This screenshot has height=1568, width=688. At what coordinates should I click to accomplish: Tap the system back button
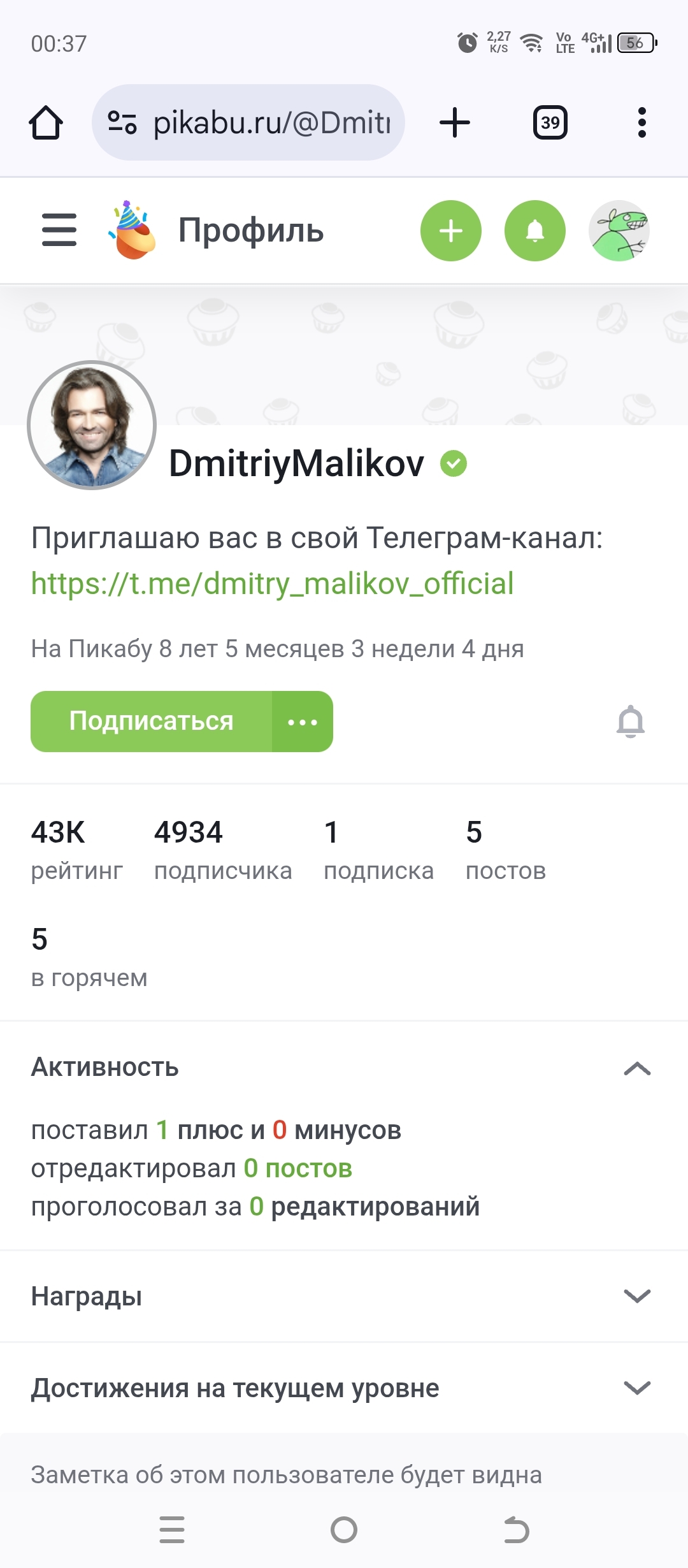516,1530
